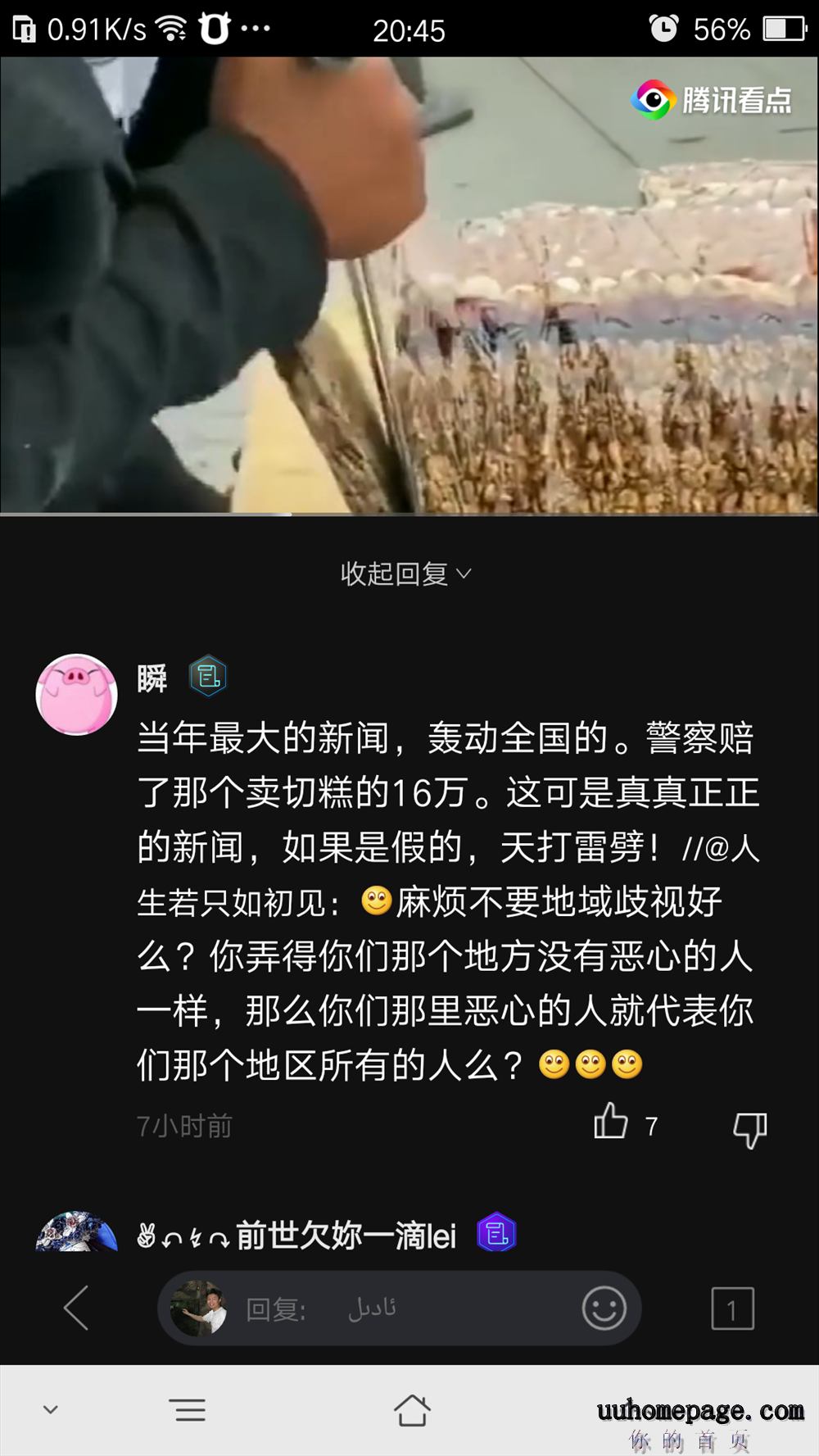Open the emoji picker in reply bar
The image size is (819, 1456).
tap(604, 1309)
